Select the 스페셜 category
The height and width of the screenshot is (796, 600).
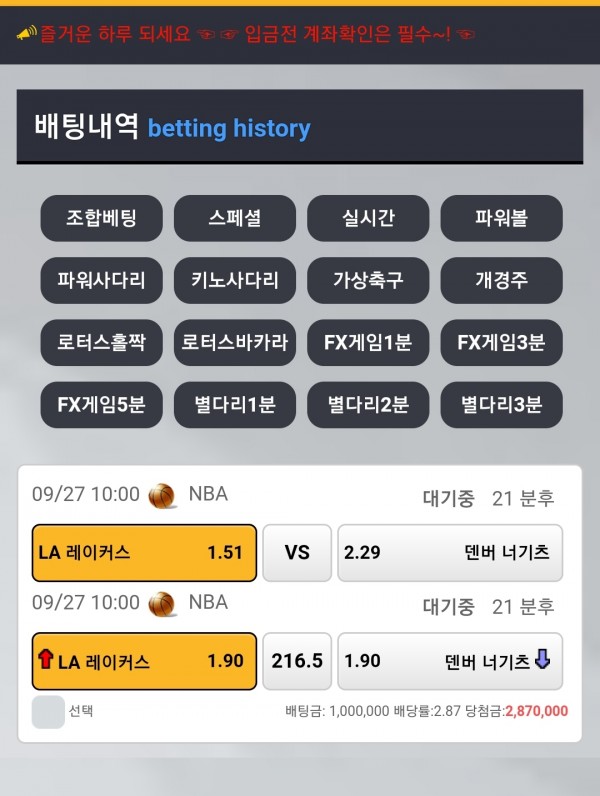235,218
